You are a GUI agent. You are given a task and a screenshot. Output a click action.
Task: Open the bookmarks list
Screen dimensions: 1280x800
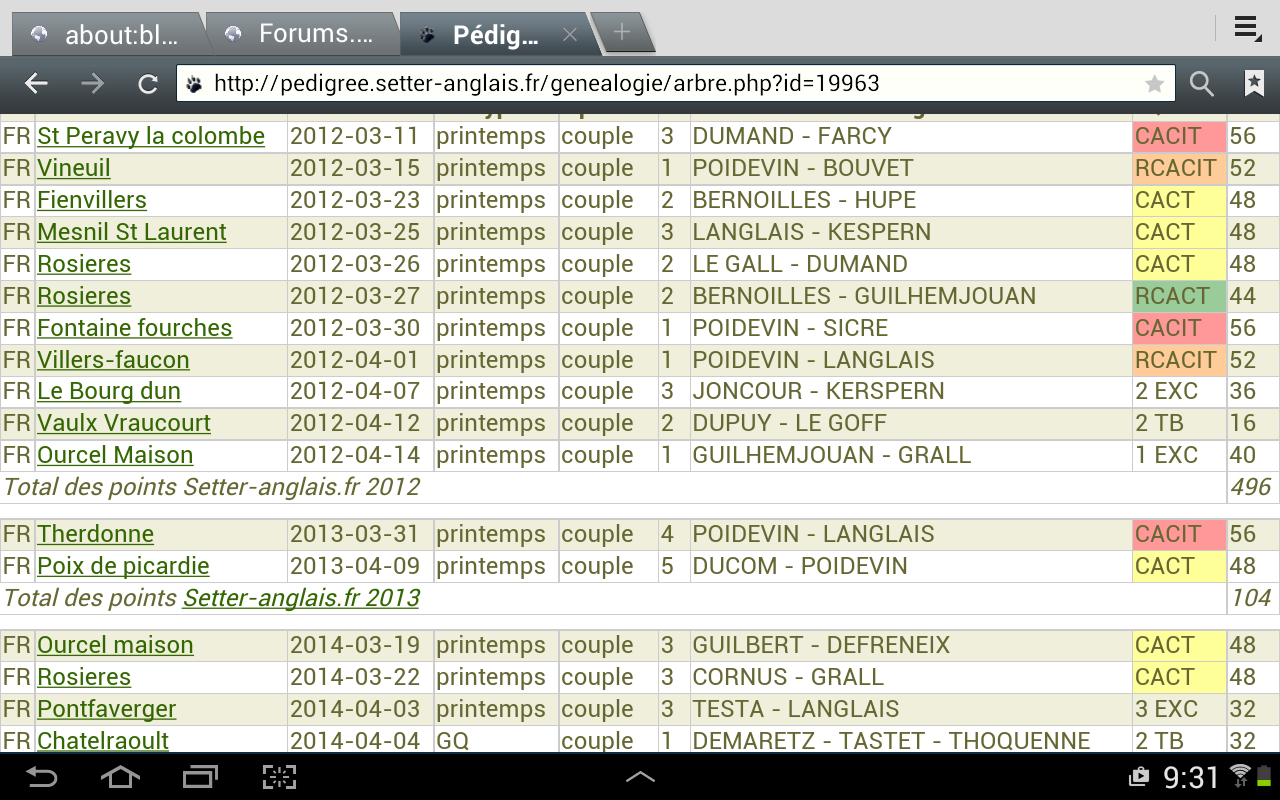[x=1254, y=84]
